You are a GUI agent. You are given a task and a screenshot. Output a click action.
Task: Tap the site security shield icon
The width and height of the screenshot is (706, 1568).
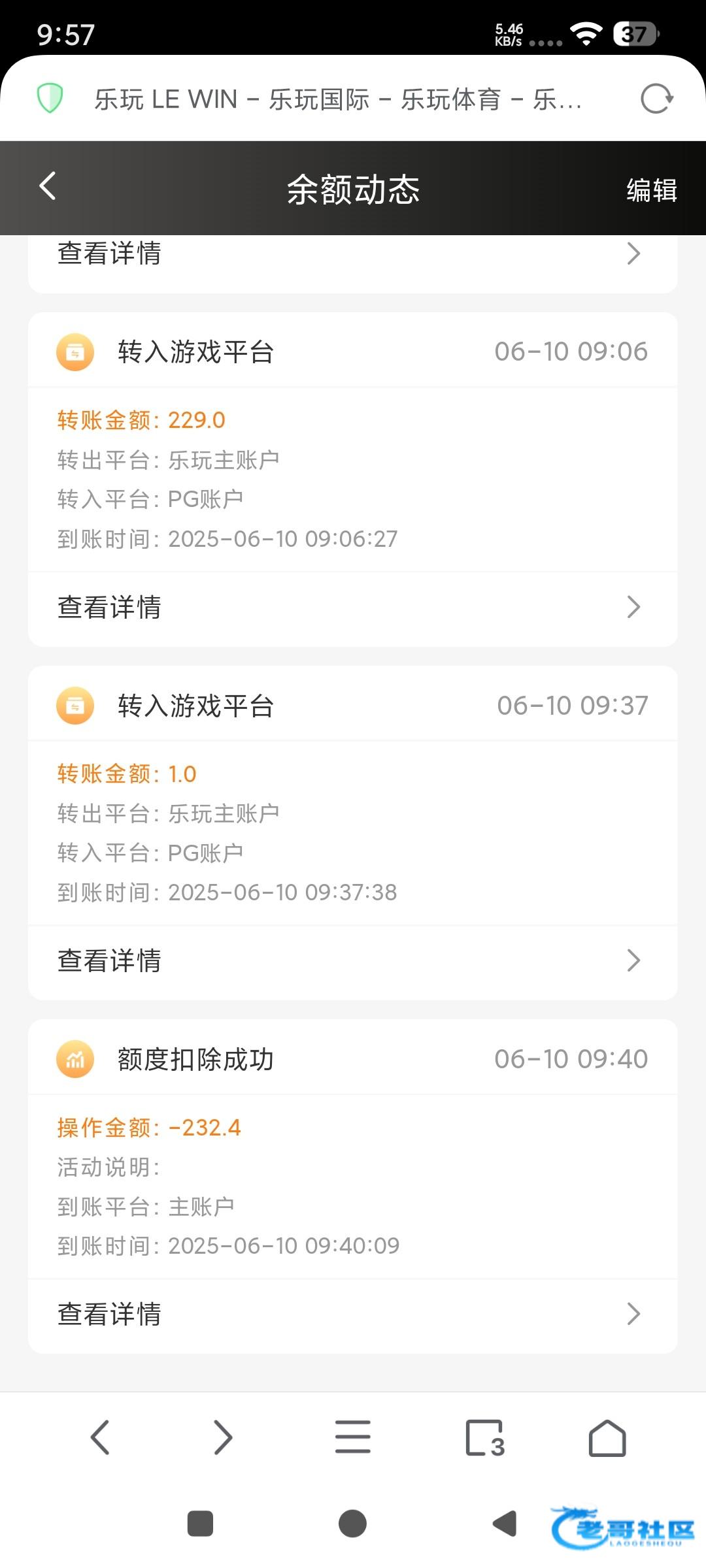[50, 99]
